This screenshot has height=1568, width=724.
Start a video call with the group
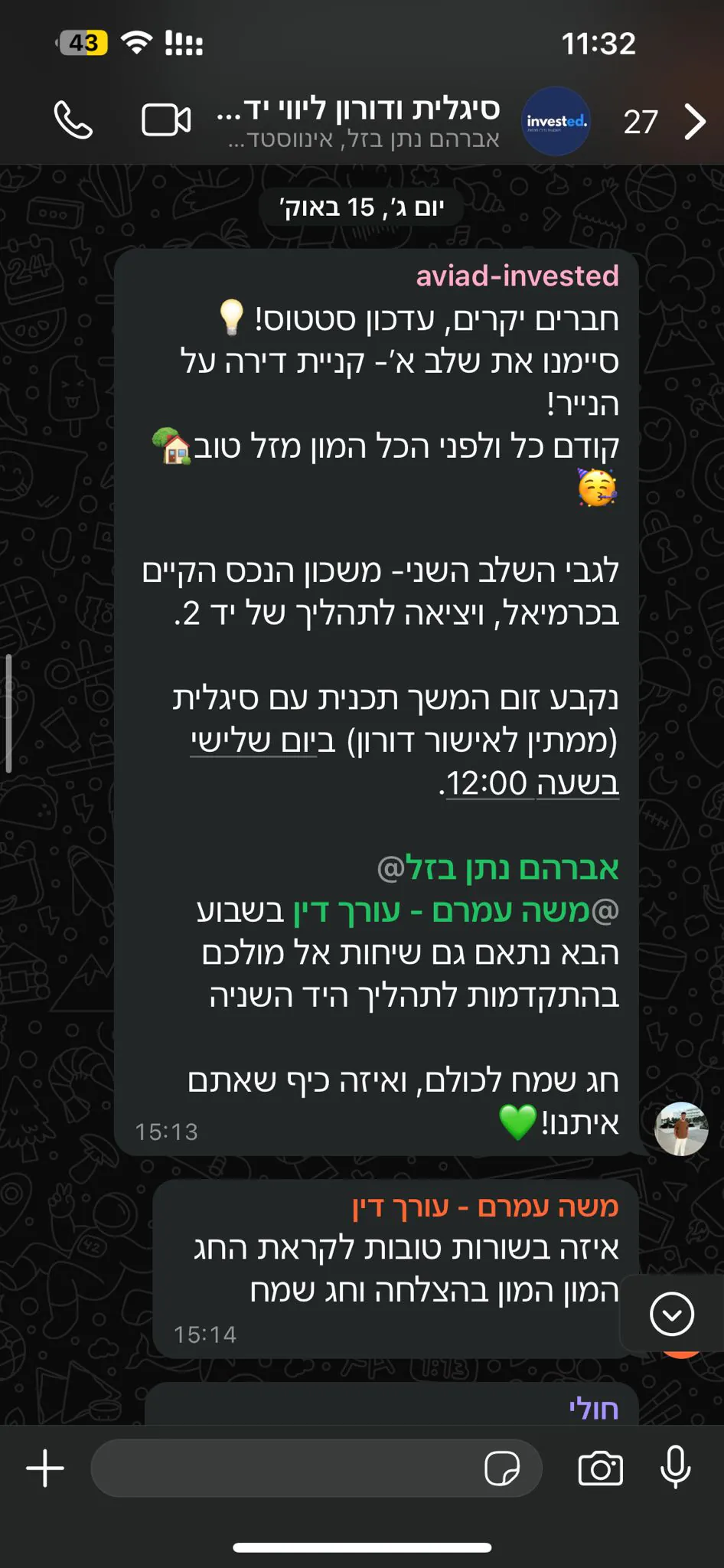[x=166, y=121]
